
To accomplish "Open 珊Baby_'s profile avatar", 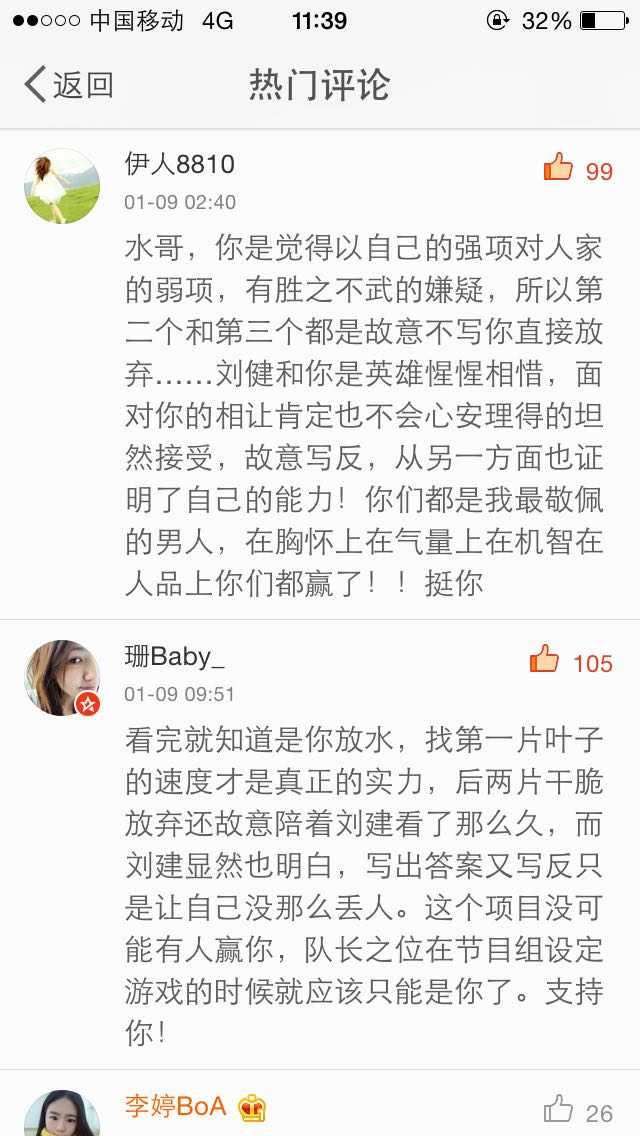I will coord(62,678).
